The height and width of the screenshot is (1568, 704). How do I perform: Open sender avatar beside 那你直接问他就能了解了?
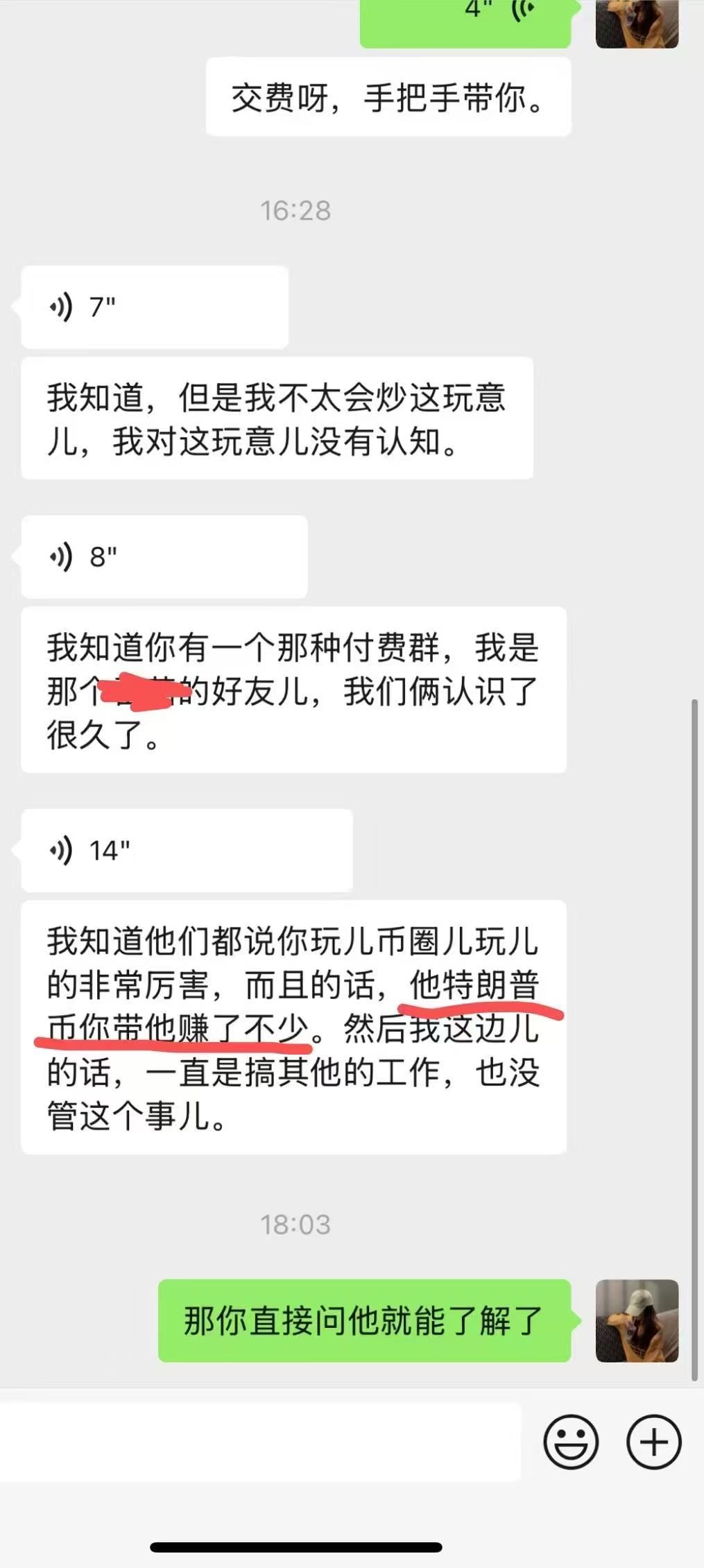(637, 1320)
